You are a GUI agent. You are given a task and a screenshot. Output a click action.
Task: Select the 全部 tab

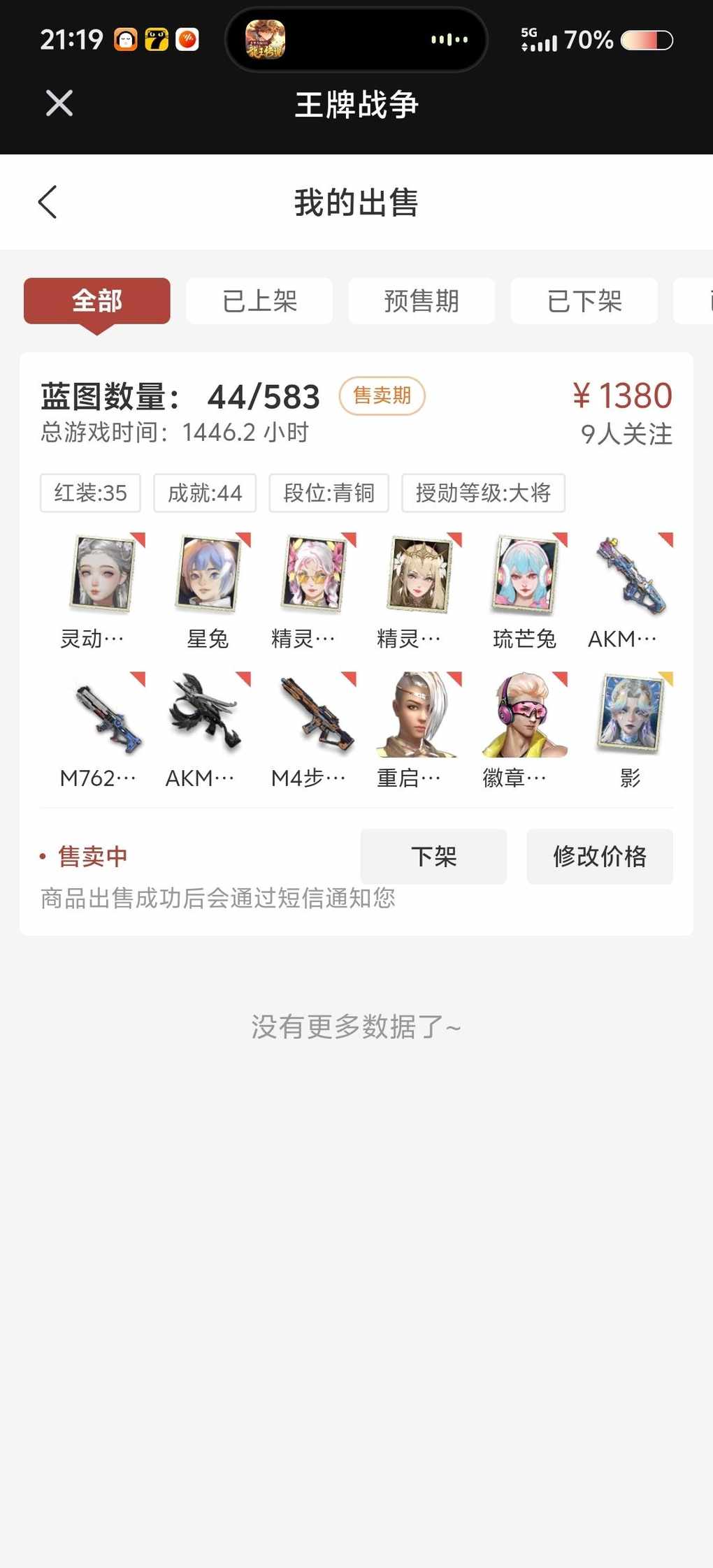[97, 301]
